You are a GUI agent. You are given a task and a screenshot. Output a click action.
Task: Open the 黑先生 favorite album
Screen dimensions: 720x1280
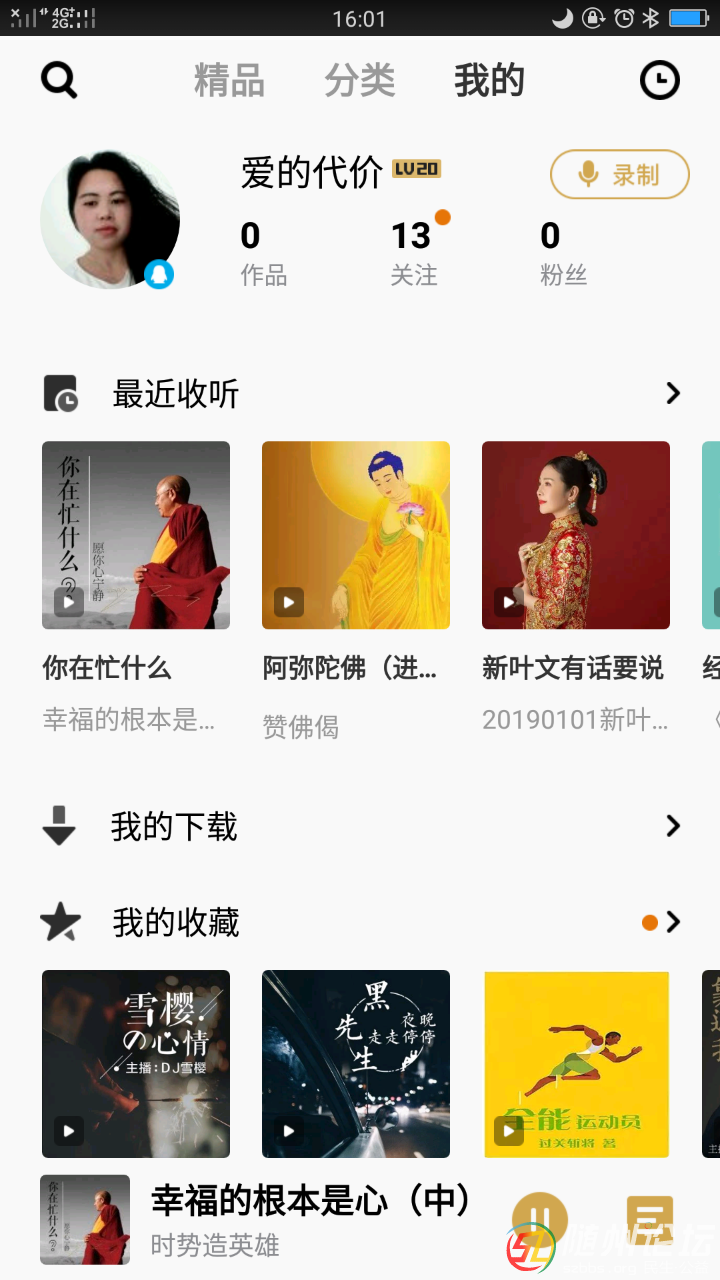356,1064
